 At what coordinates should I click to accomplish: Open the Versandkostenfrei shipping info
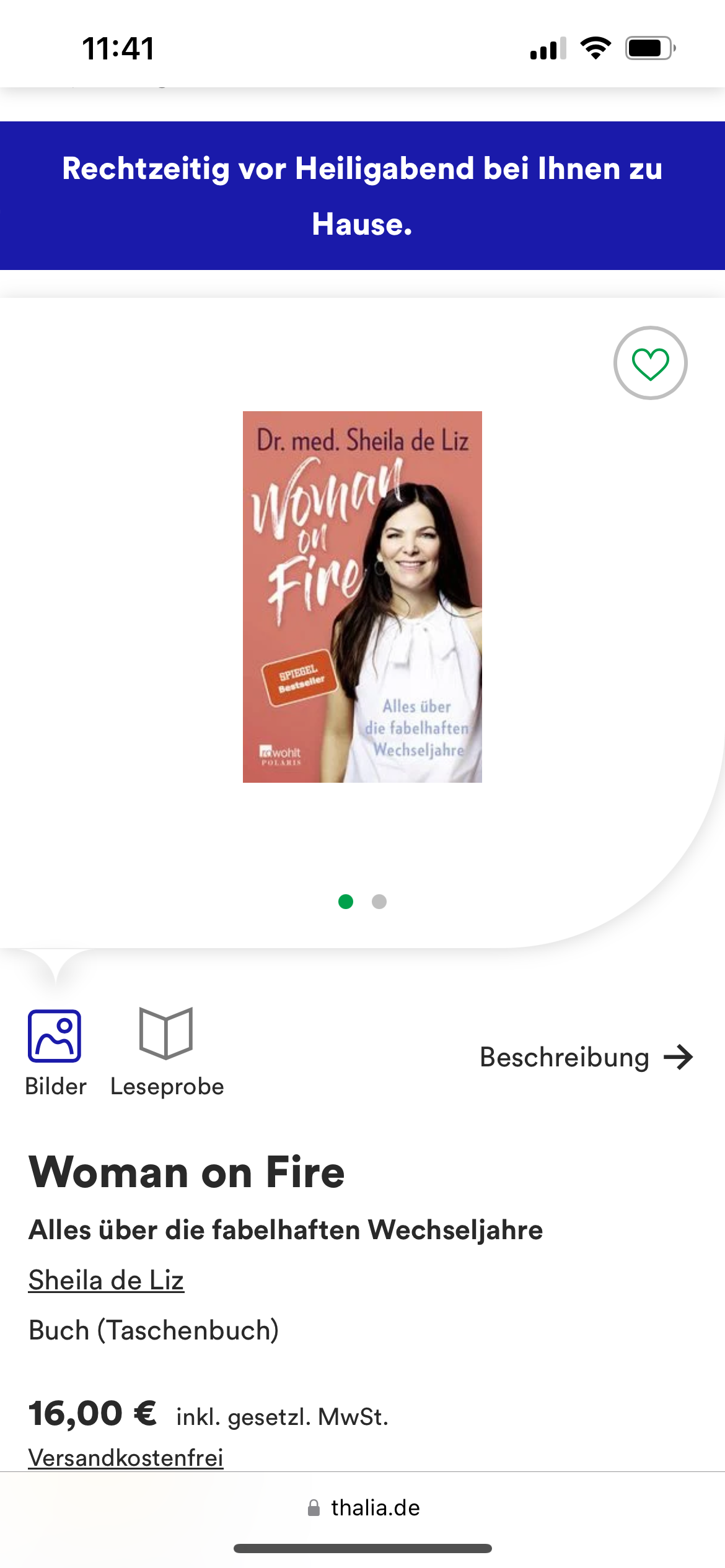coord(126,1457)
